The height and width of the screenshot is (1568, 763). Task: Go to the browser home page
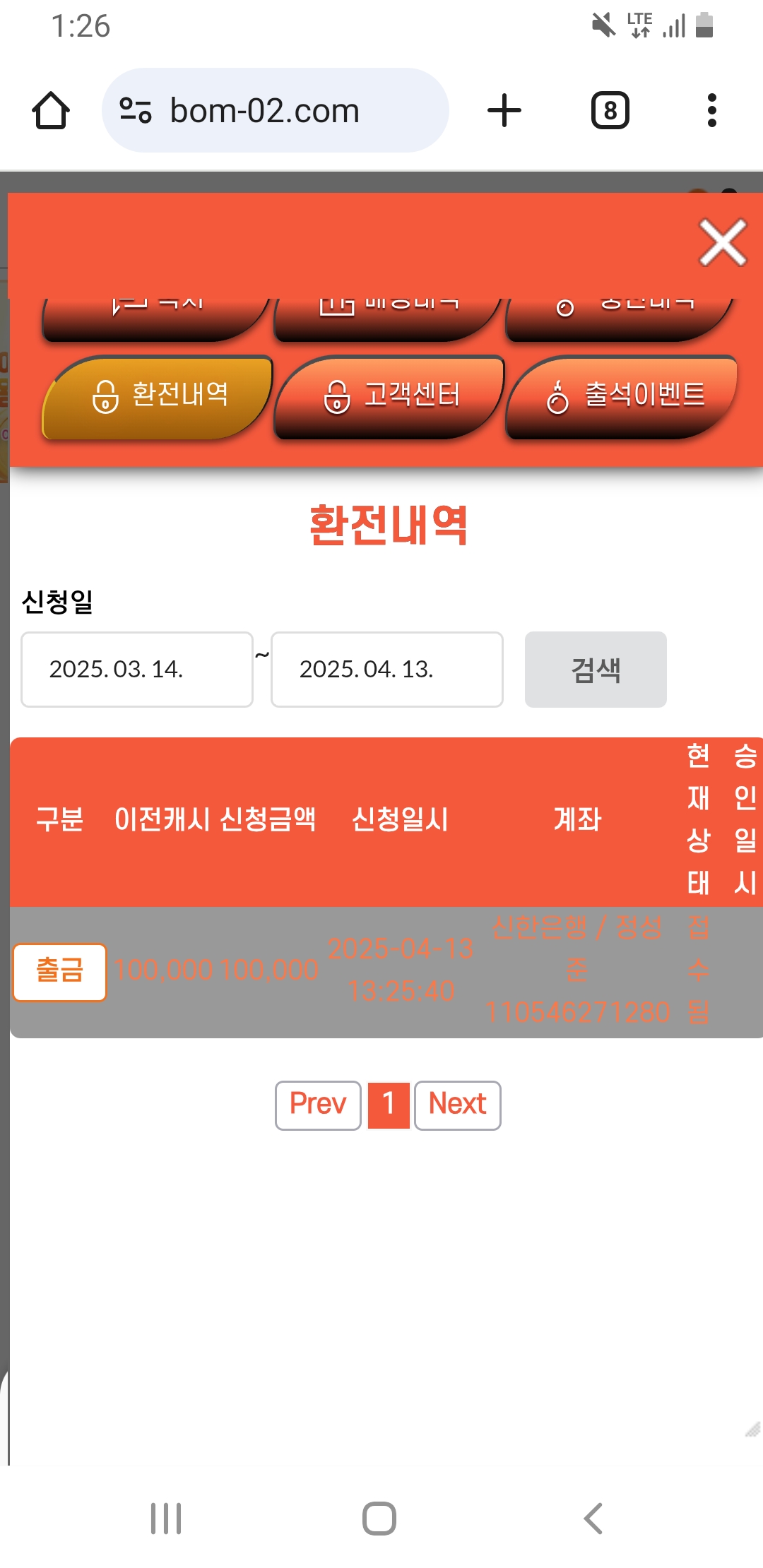(x=51, y=111)
